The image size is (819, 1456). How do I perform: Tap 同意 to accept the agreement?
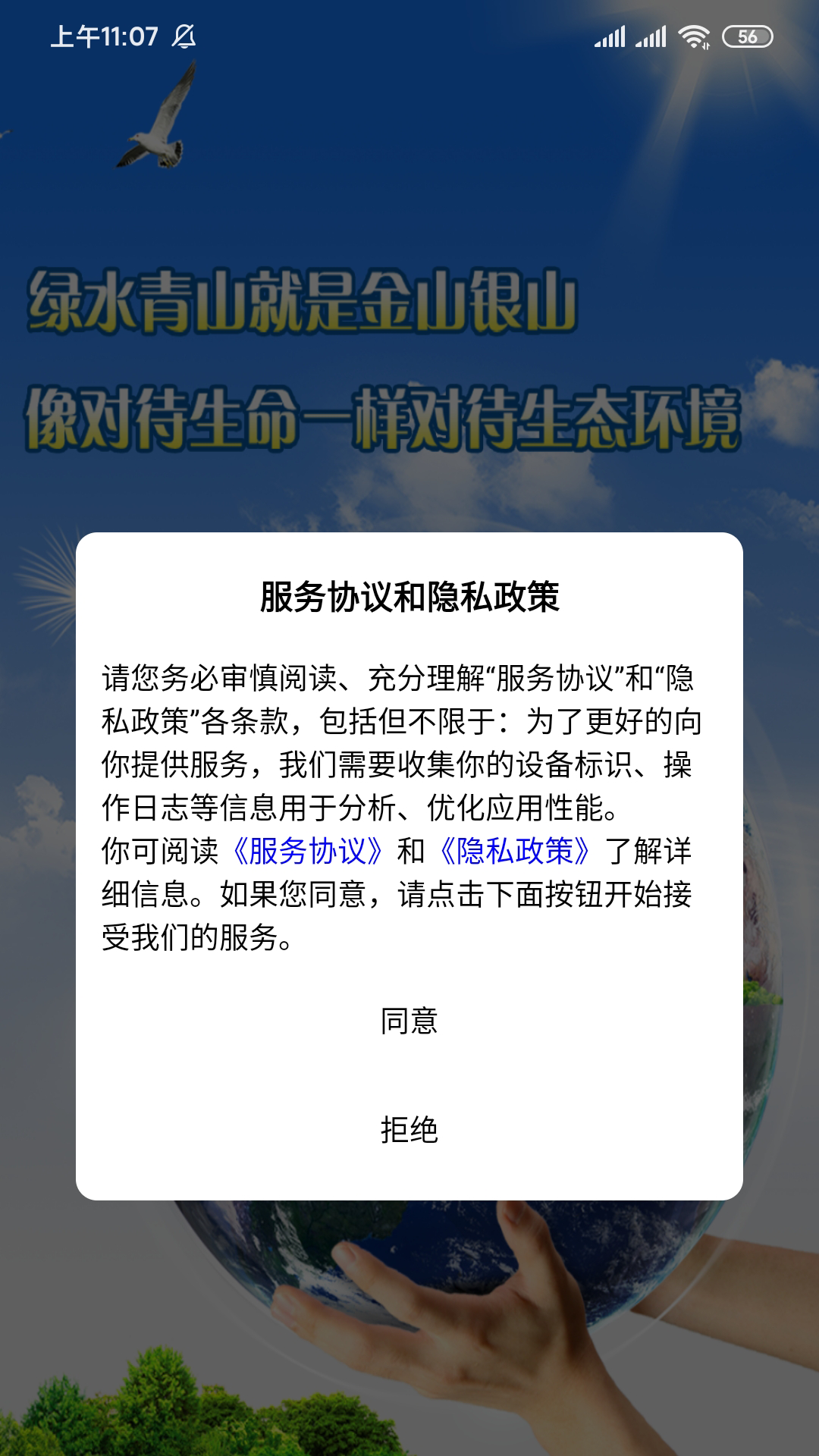(x=409, y=1021)
